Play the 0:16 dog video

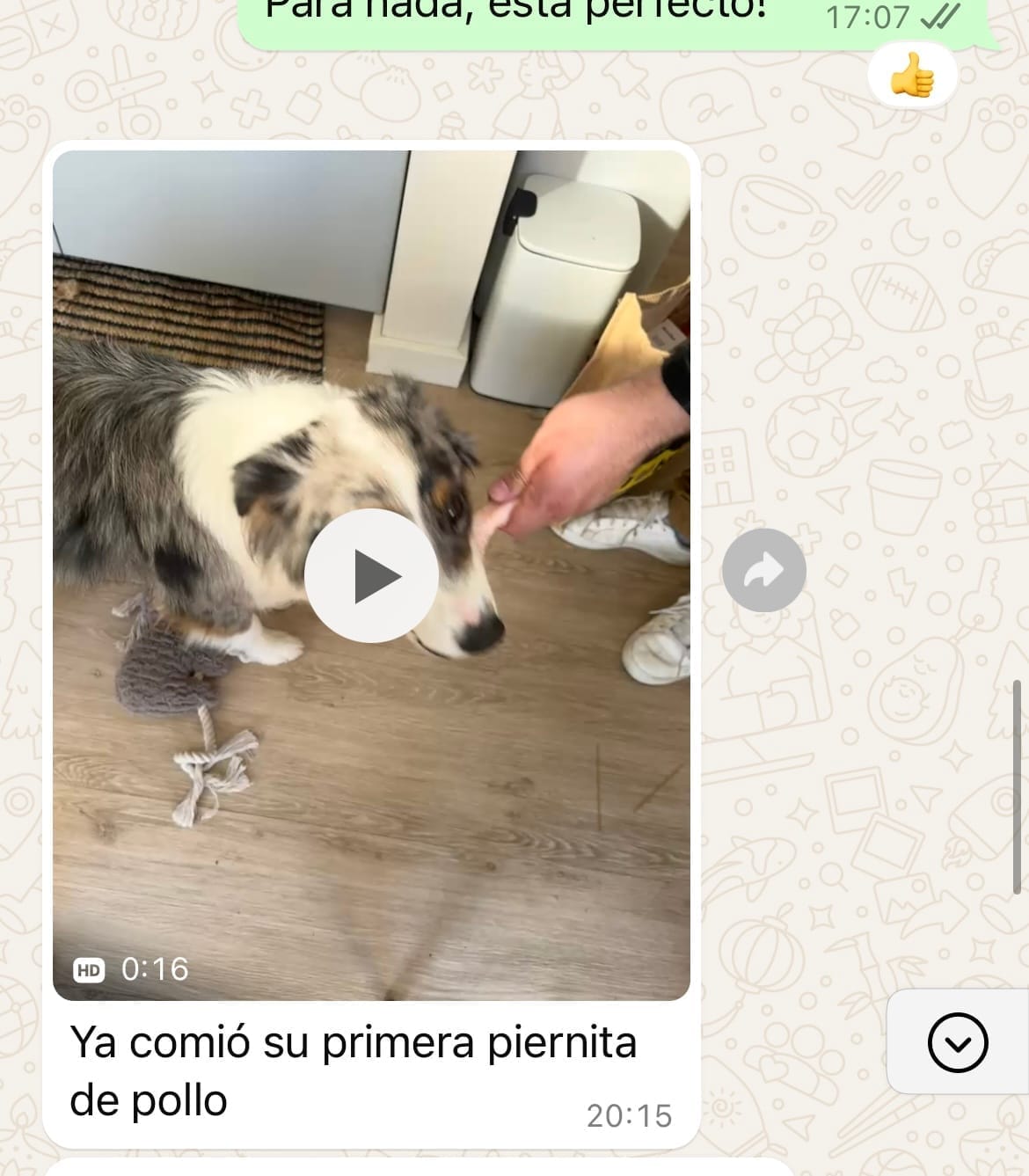371,575
